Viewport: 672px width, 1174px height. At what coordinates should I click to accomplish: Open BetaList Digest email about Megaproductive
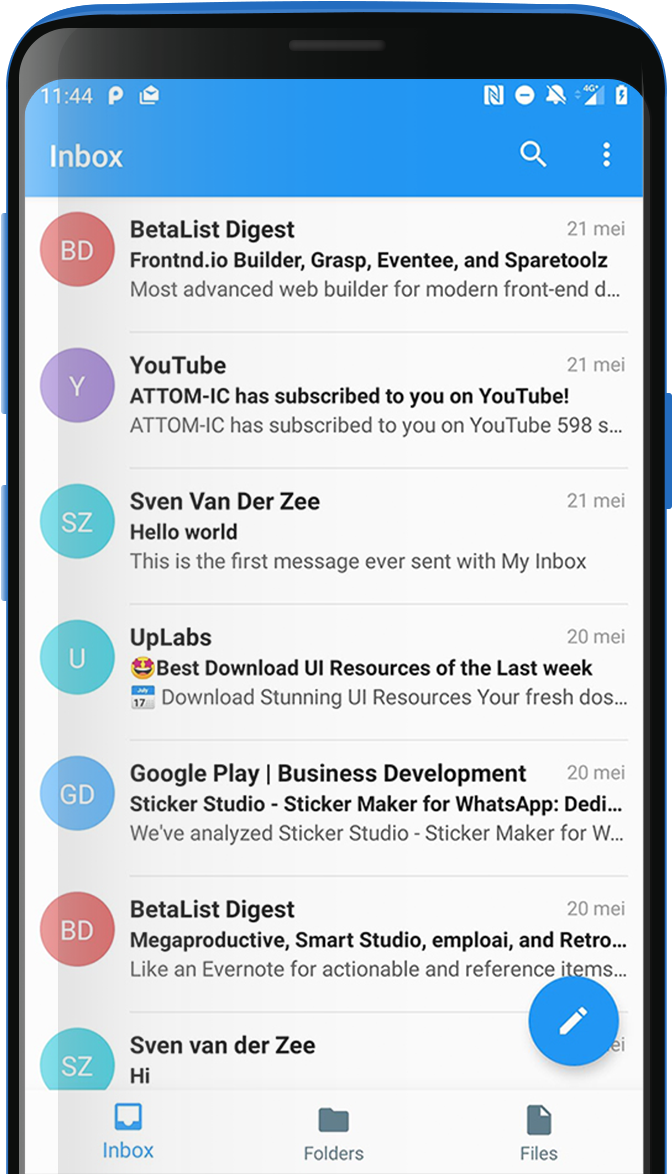[370, 940]
